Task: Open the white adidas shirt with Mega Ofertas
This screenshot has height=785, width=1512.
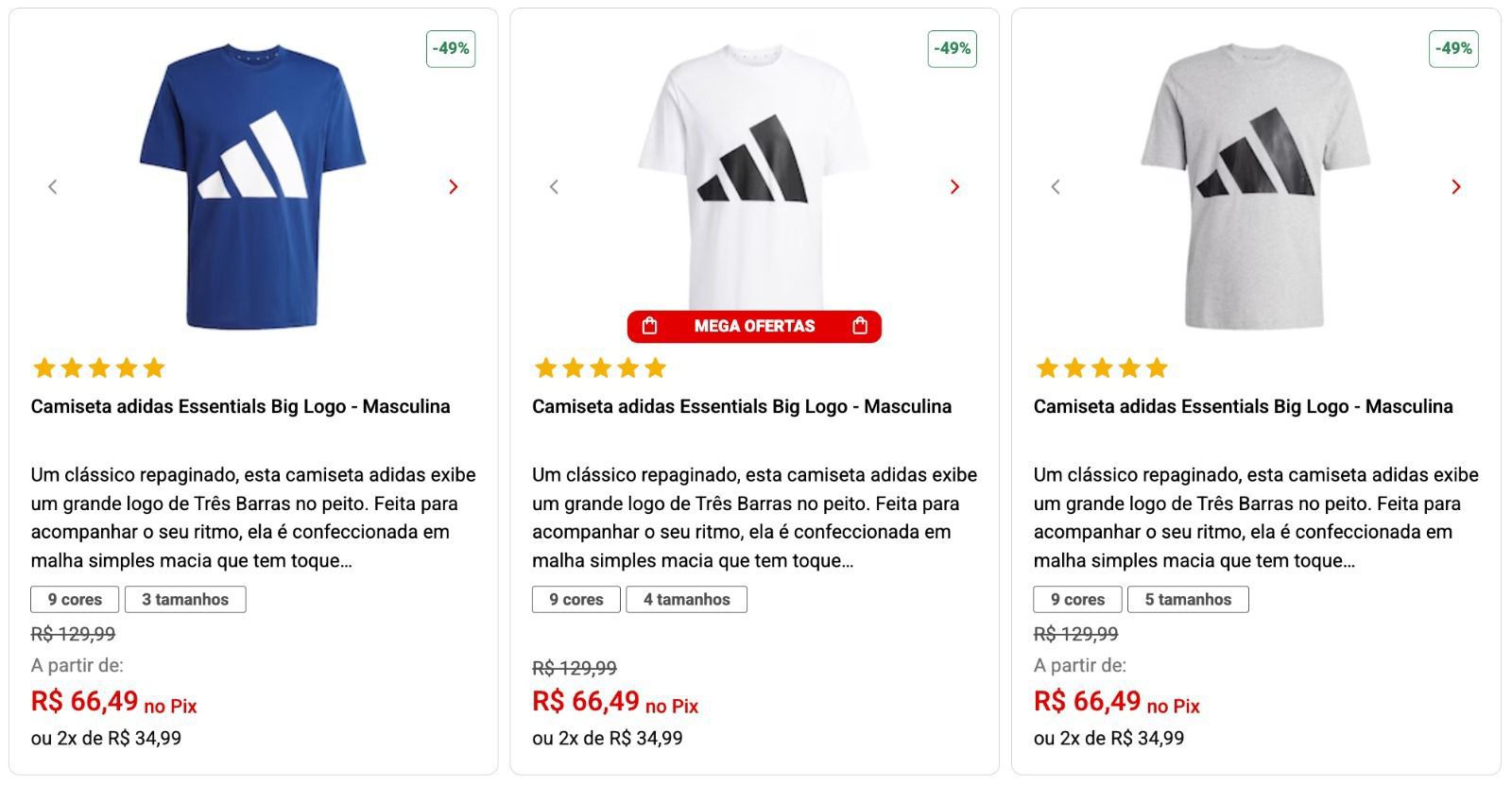Action: [x=741, y=407]
